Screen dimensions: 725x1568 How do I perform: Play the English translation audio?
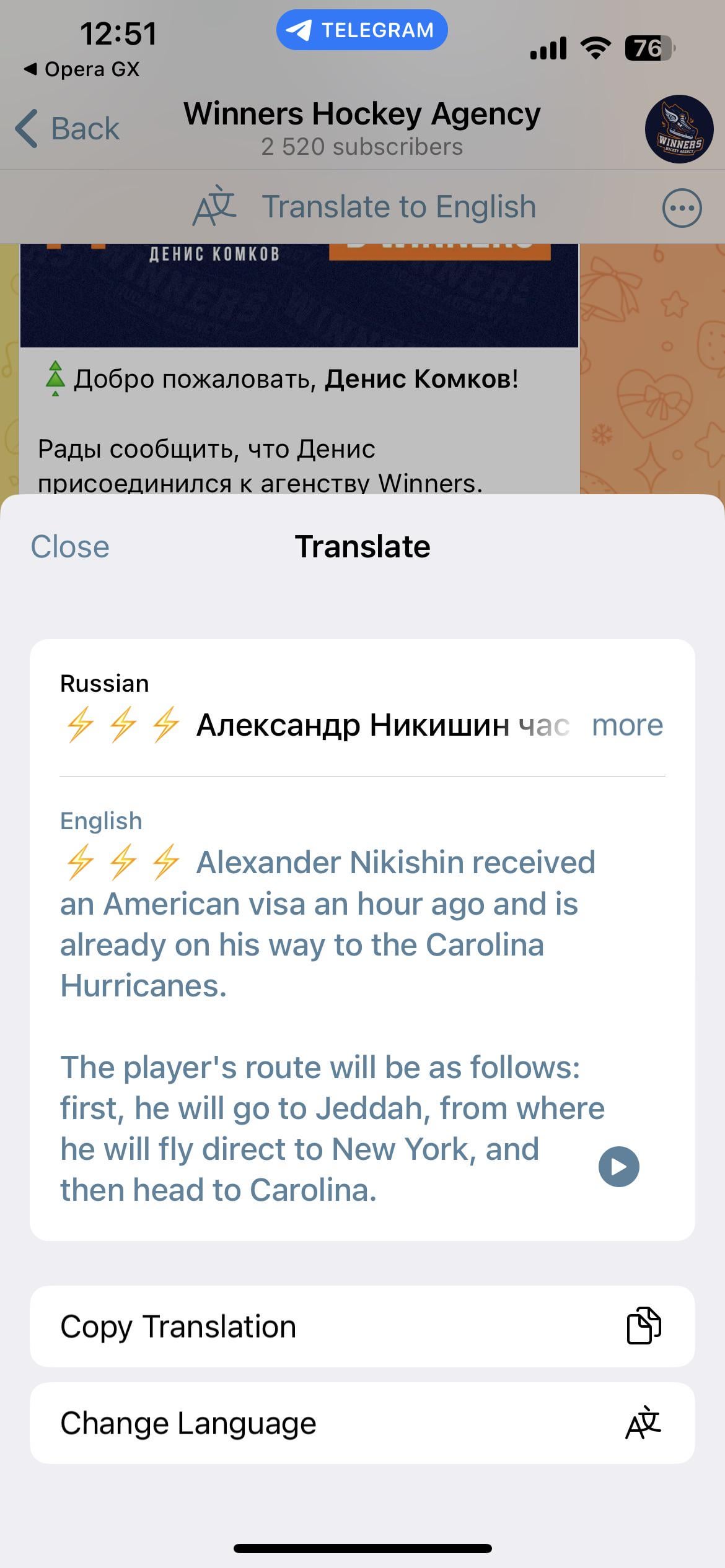[x=618, y=1167]
